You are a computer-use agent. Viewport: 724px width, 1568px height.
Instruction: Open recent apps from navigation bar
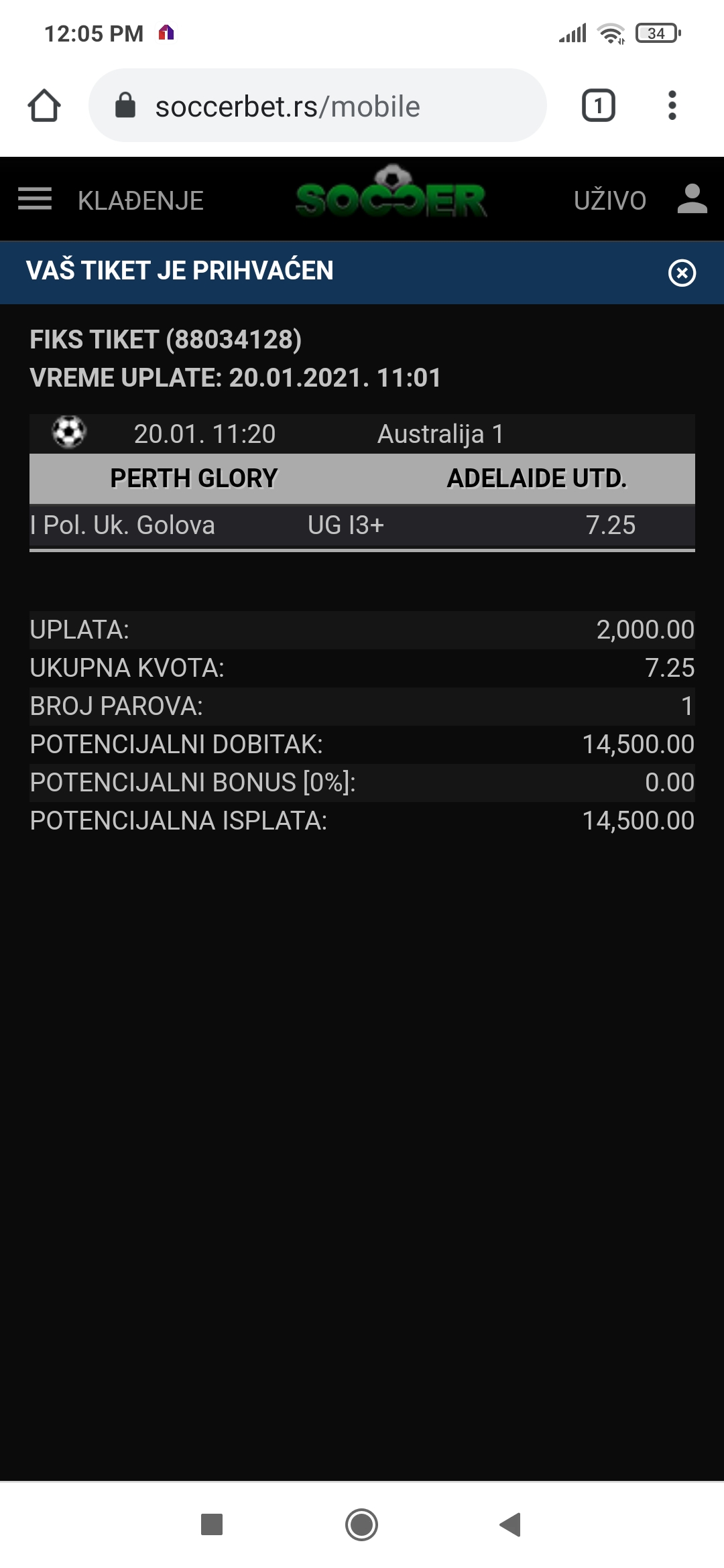[x=212, y=1524]
